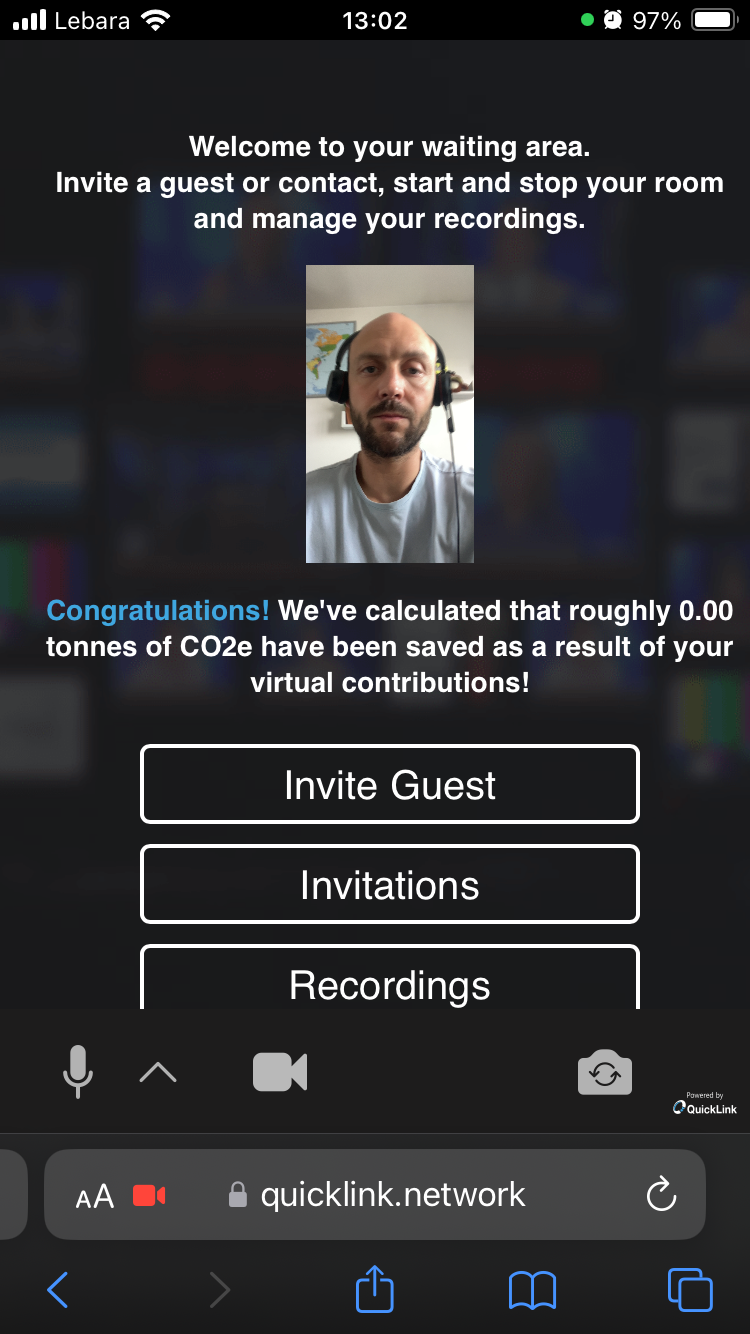Flip the camera view

click(604, 1073)
